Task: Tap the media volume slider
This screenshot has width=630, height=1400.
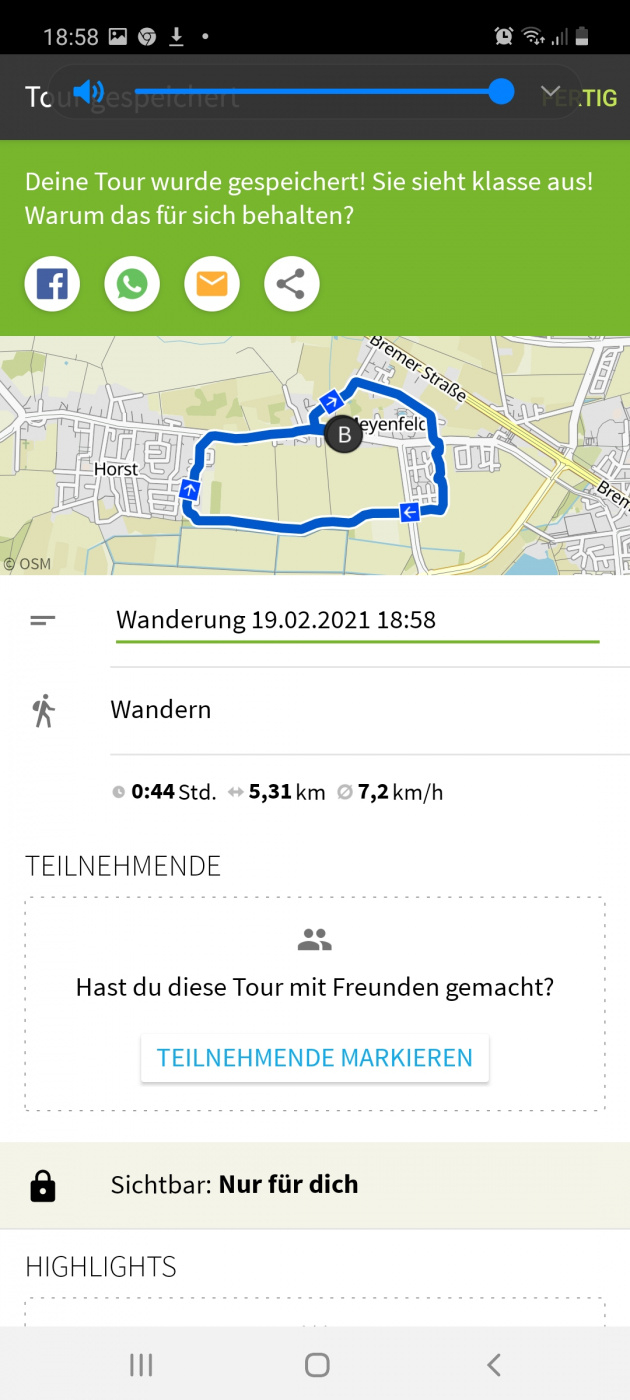Action: point(320,93)
